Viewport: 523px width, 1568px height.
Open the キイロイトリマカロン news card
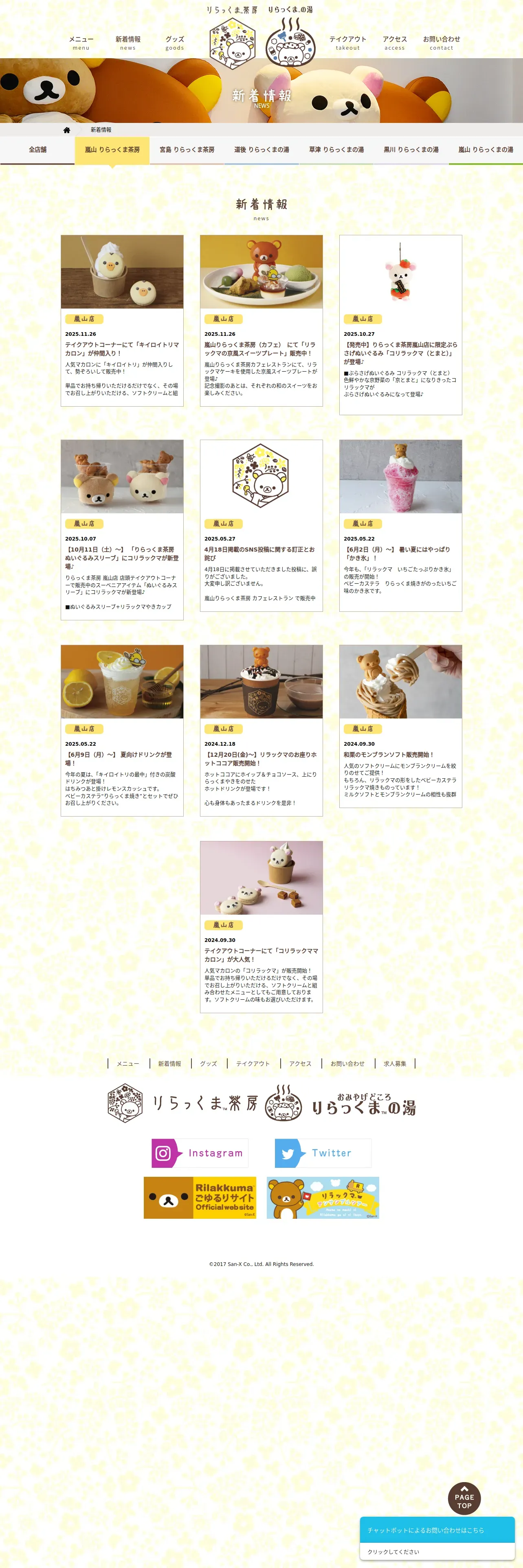pos(122,320)
